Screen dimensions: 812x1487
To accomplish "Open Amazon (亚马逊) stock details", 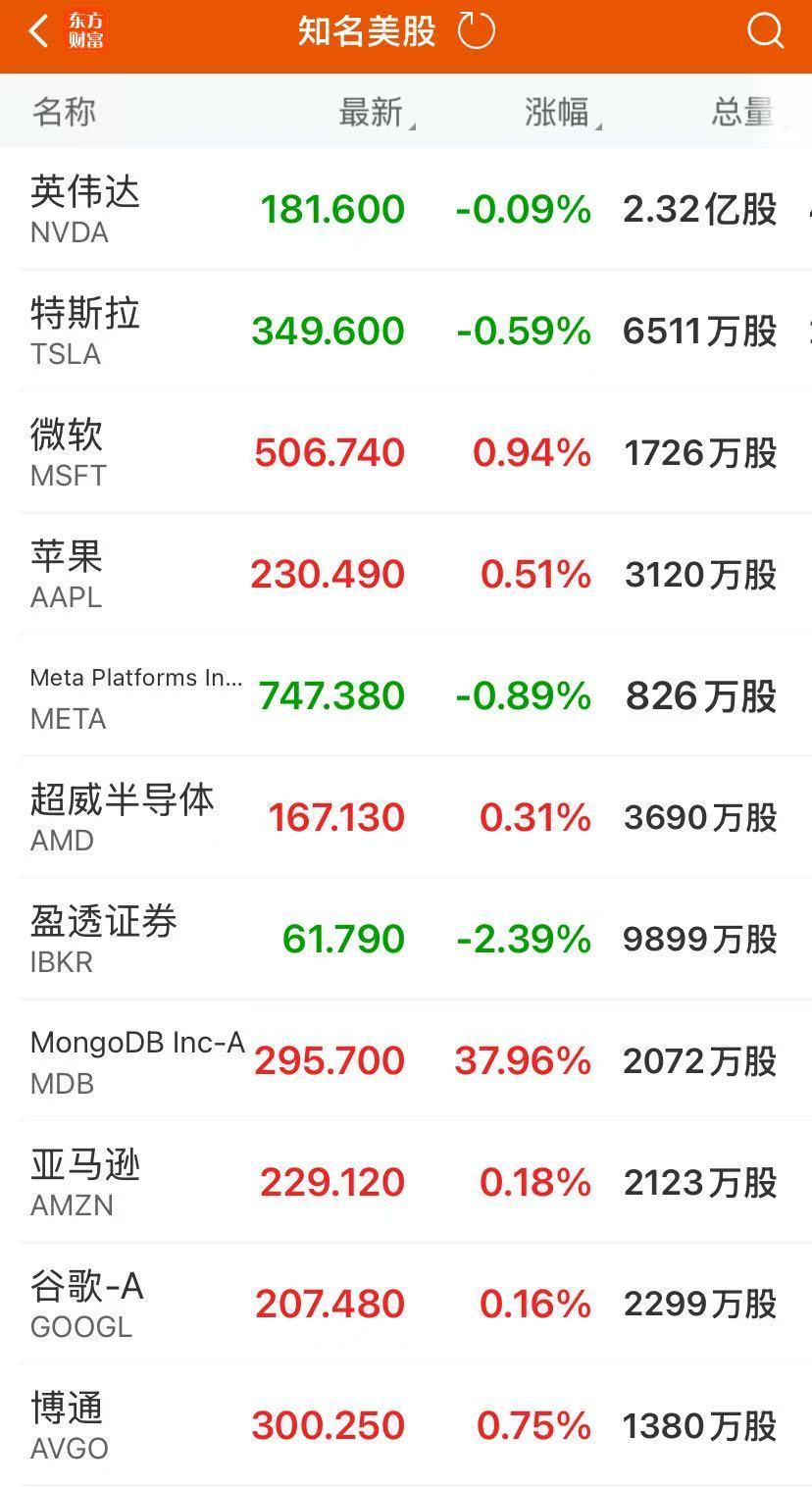I will pyautogui.click(x=406, y=1182).
